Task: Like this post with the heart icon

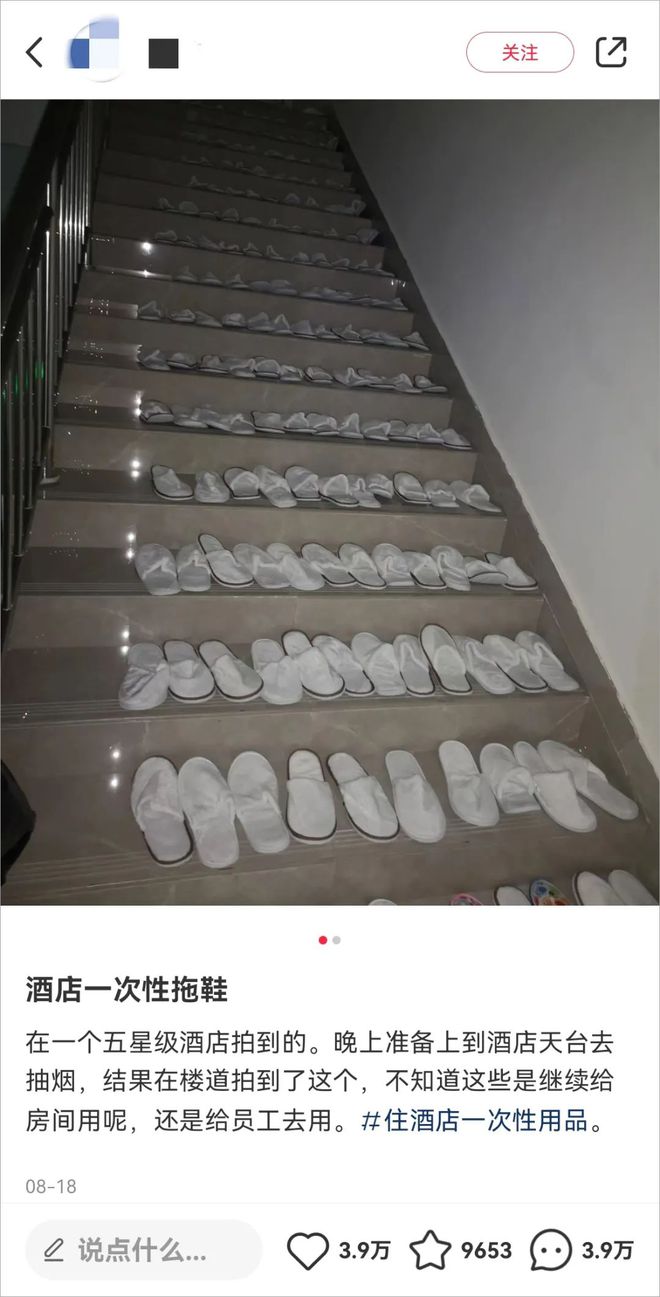Action: pos(308,1250)
